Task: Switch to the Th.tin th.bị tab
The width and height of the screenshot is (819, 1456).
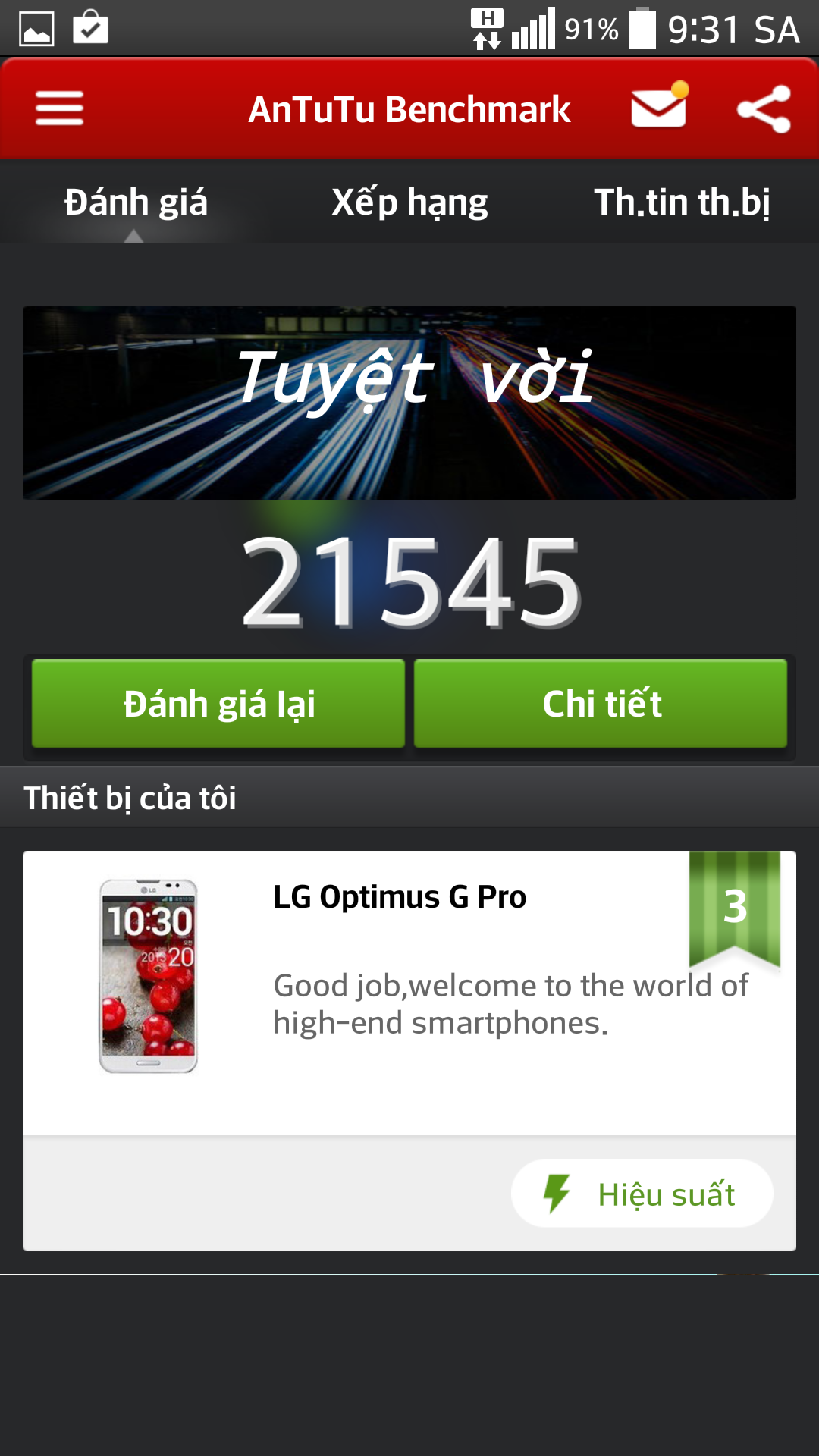Action: coord(682,202)
